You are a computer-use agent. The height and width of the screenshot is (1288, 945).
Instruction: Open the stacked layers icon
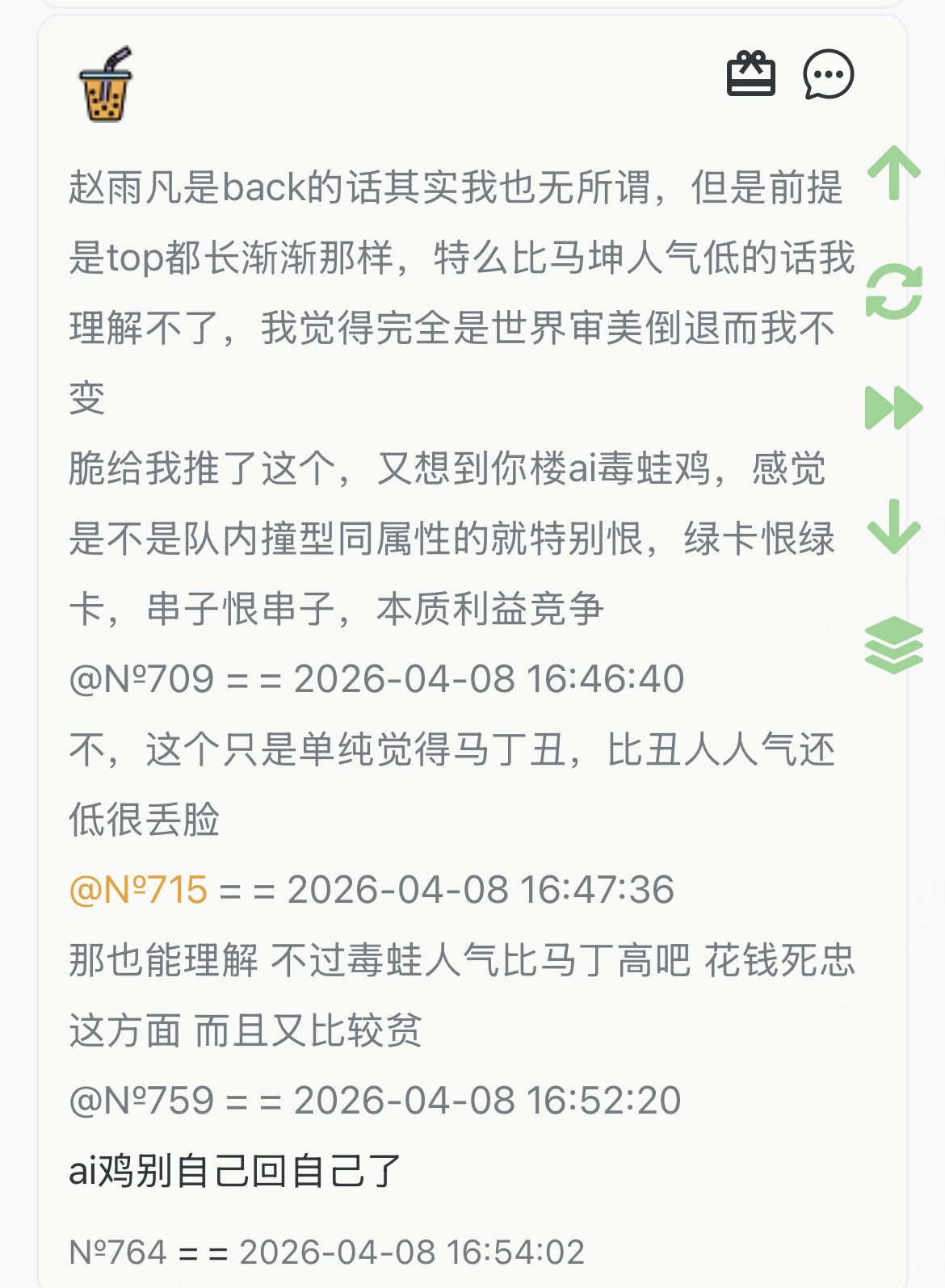point(893,644)
